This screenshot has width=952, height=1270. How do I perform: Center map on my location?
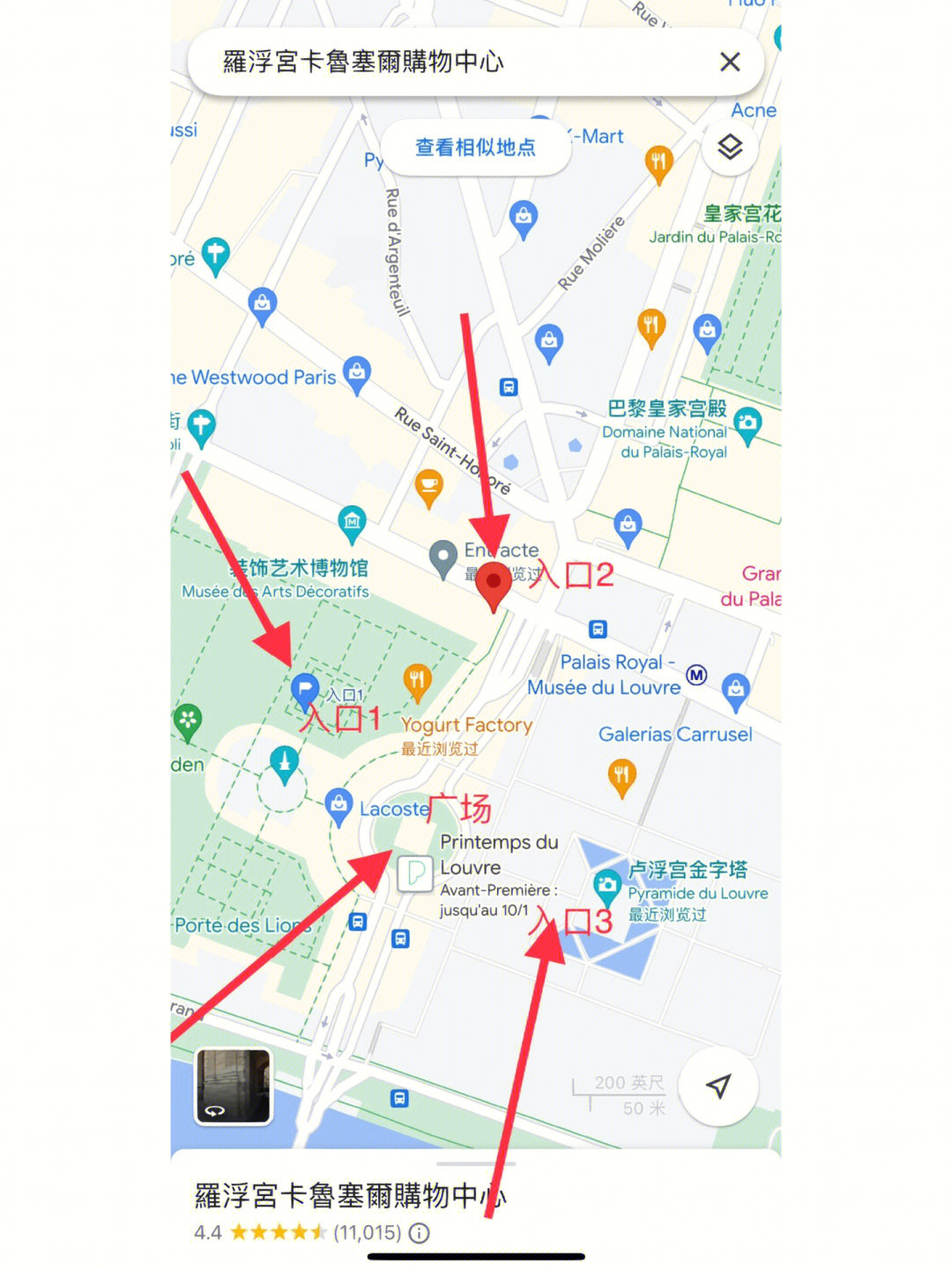[x=719, y=1086]
